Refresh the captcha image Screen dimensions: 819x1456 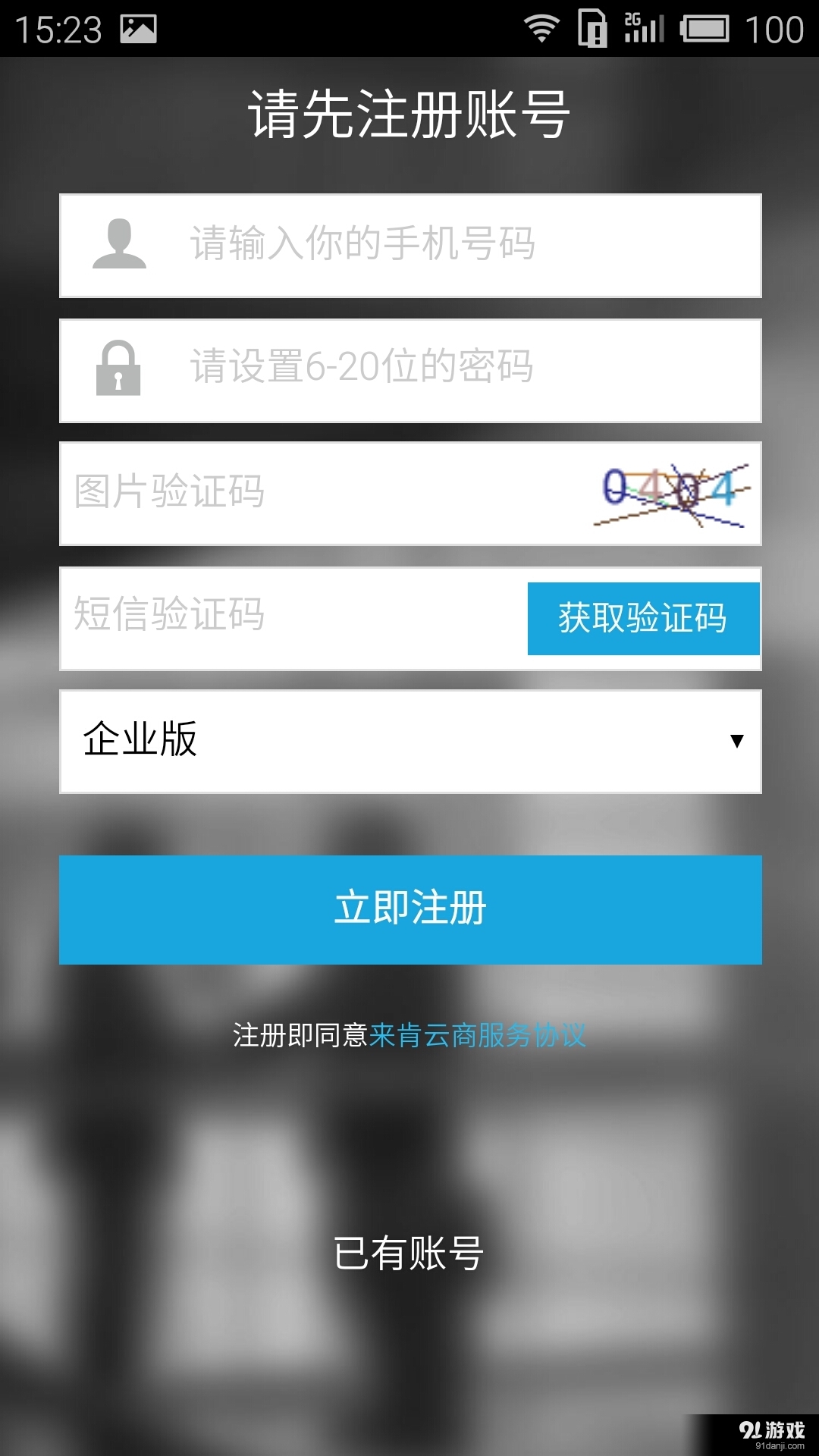(x=673, y=493)
